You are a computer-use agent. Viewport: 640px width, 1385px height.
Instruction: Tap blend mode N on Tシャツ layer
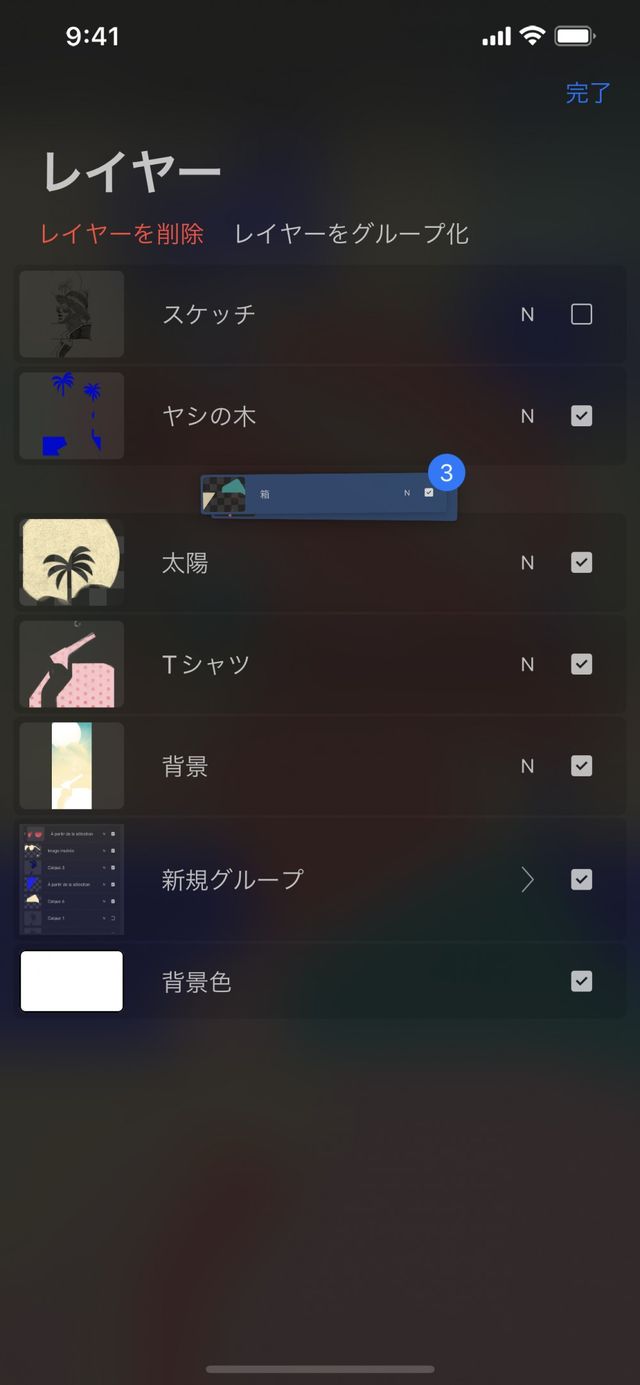point(527,664)
